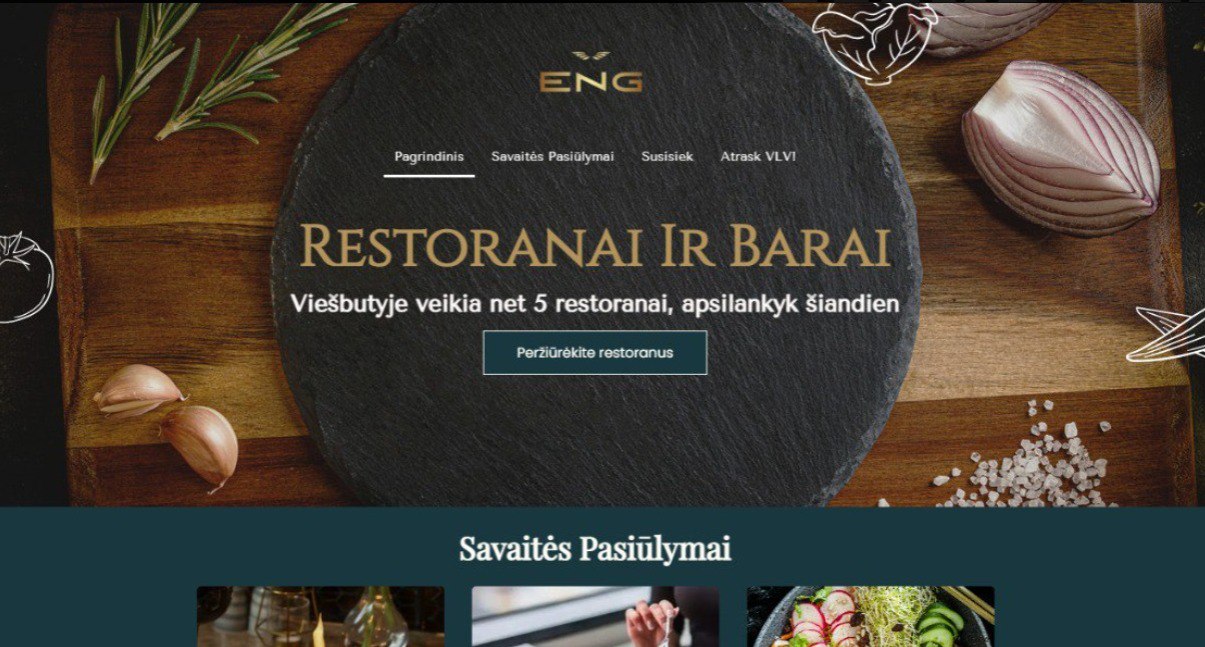1205x647 pixels.
Task: Go to the Susisiek page
Action: 667,157
